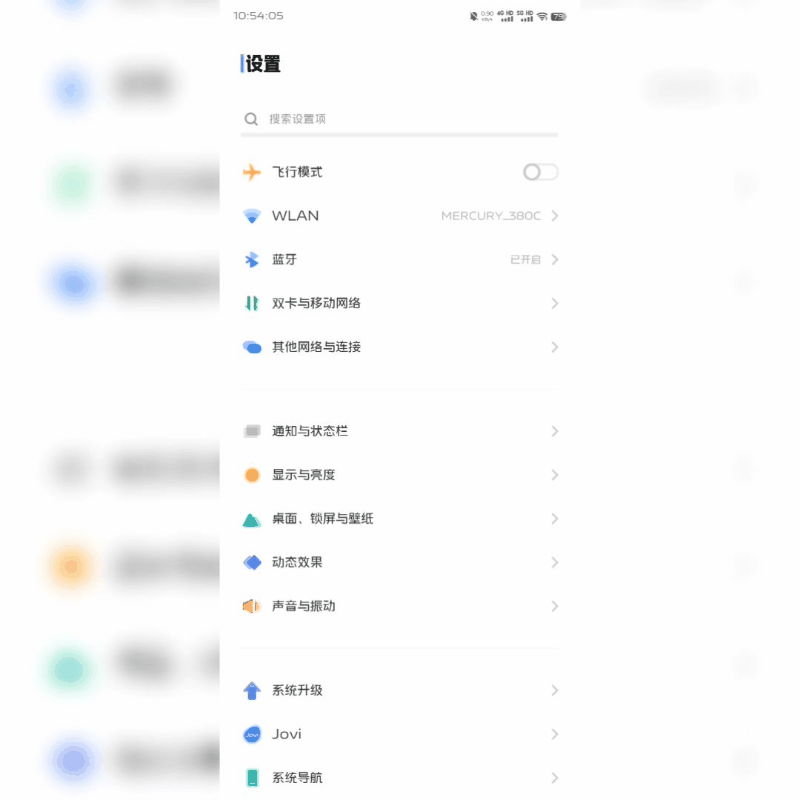This screenshot has width=800, height=800.
Task: Tap the 搜索设置项 search field
Action: tap(400, 119)
